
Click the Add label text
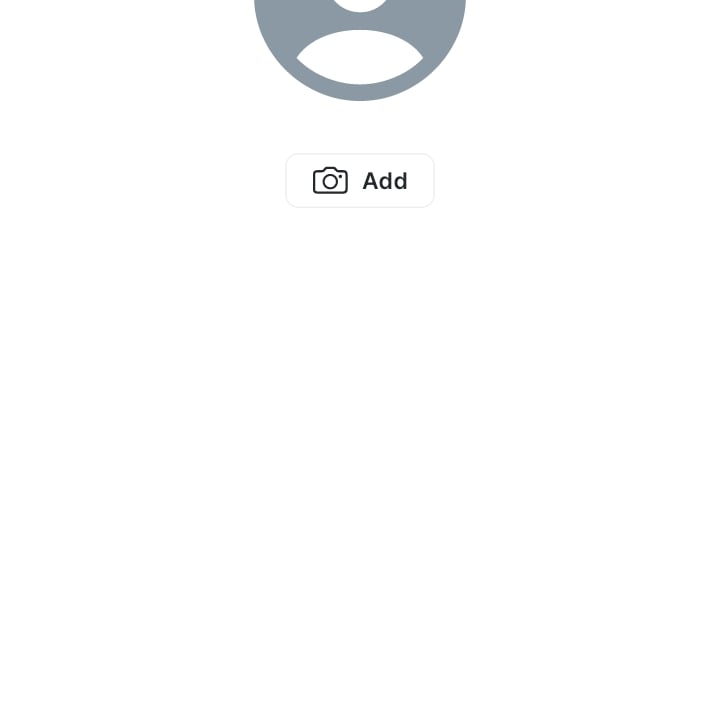(385, 181)
